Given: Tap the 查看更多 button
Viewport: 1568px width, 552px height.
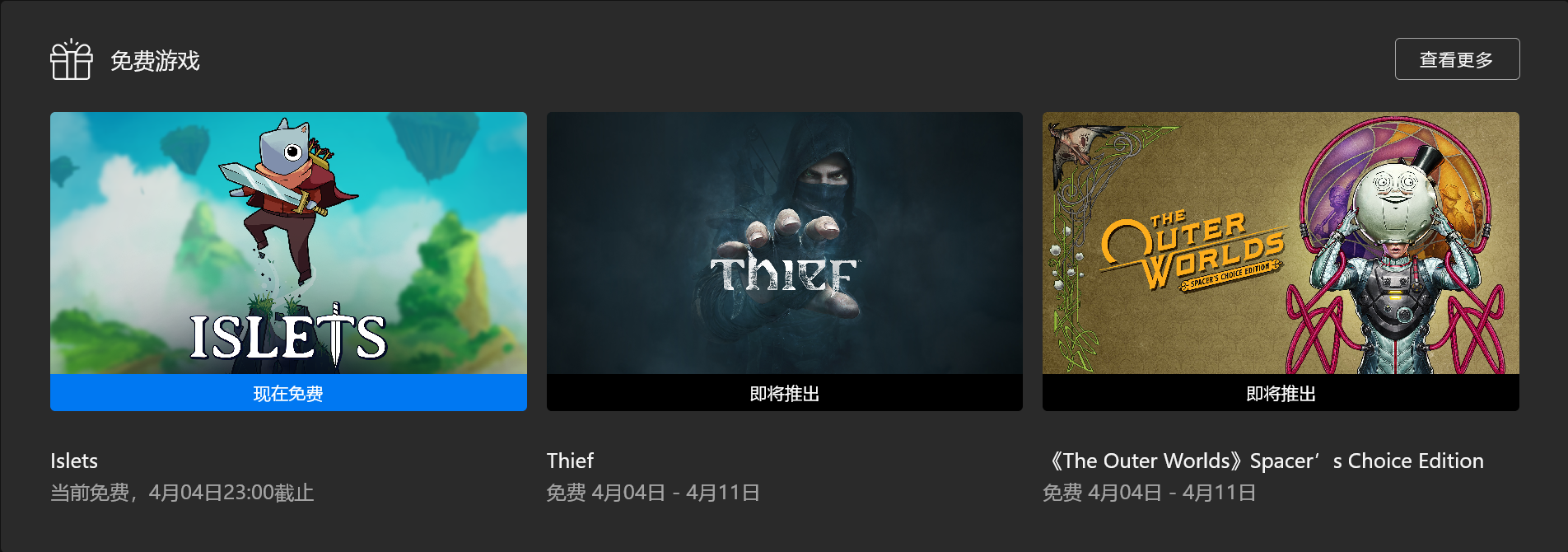Looking at the screenshot, I should point(1456,59).
